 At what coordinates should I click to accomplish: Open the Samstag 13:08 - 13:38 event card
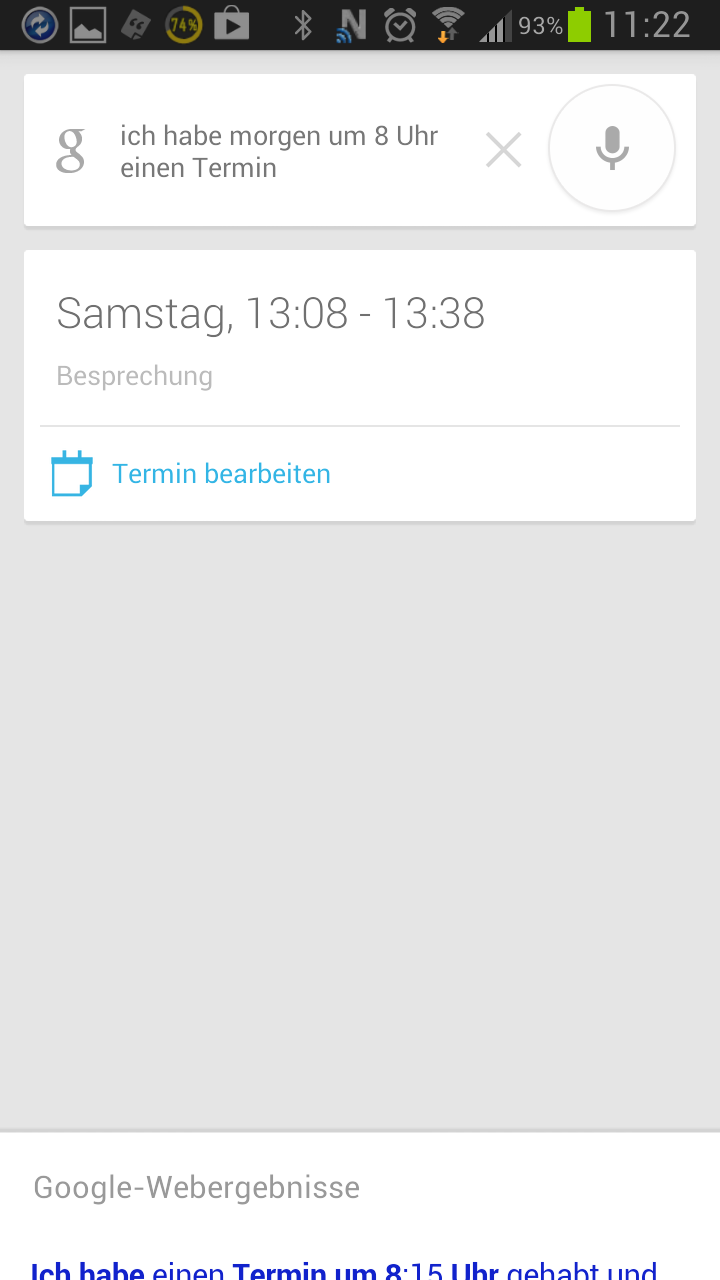(360, 337)
